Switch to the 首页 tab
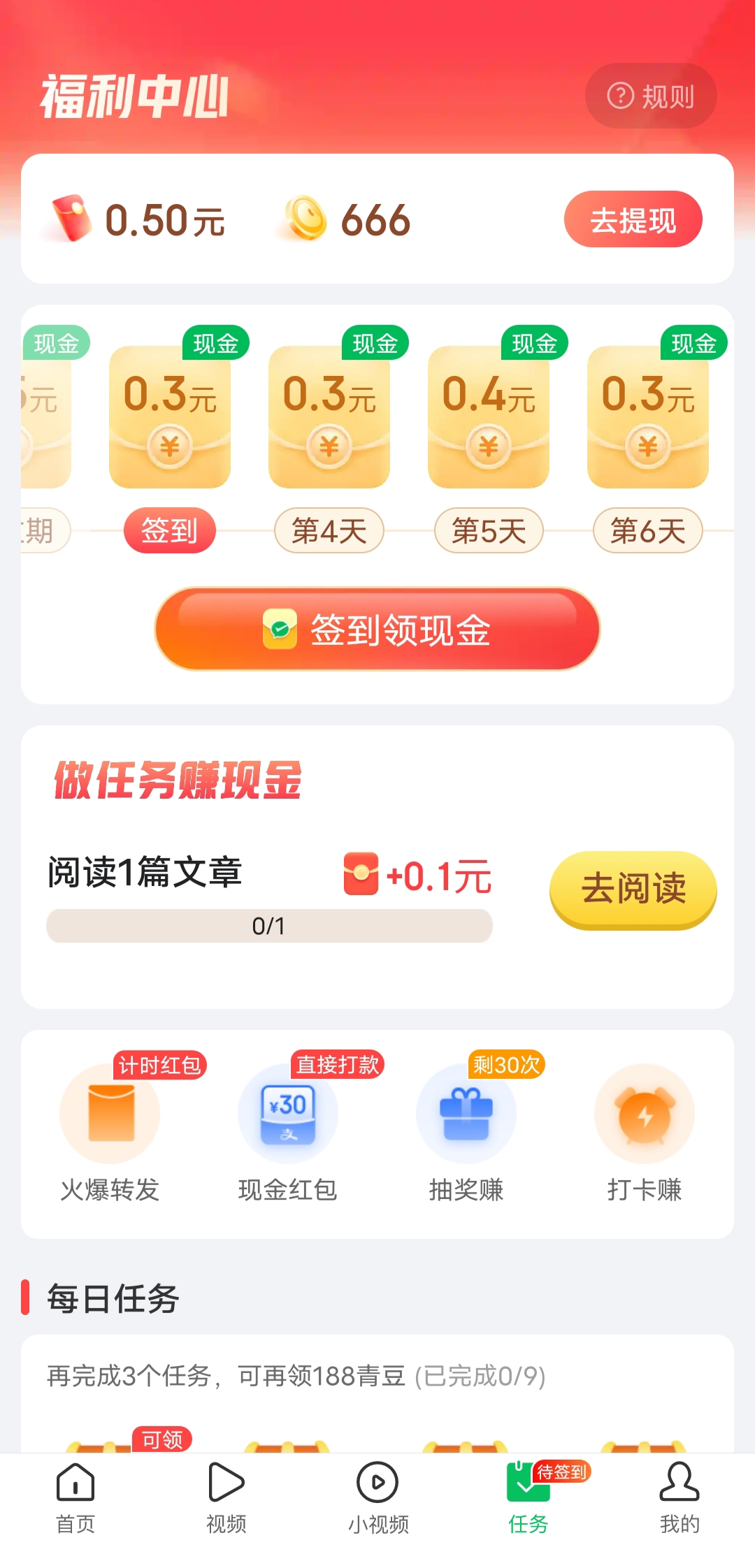This screenshot has height=1568, width=755. 75,1499
